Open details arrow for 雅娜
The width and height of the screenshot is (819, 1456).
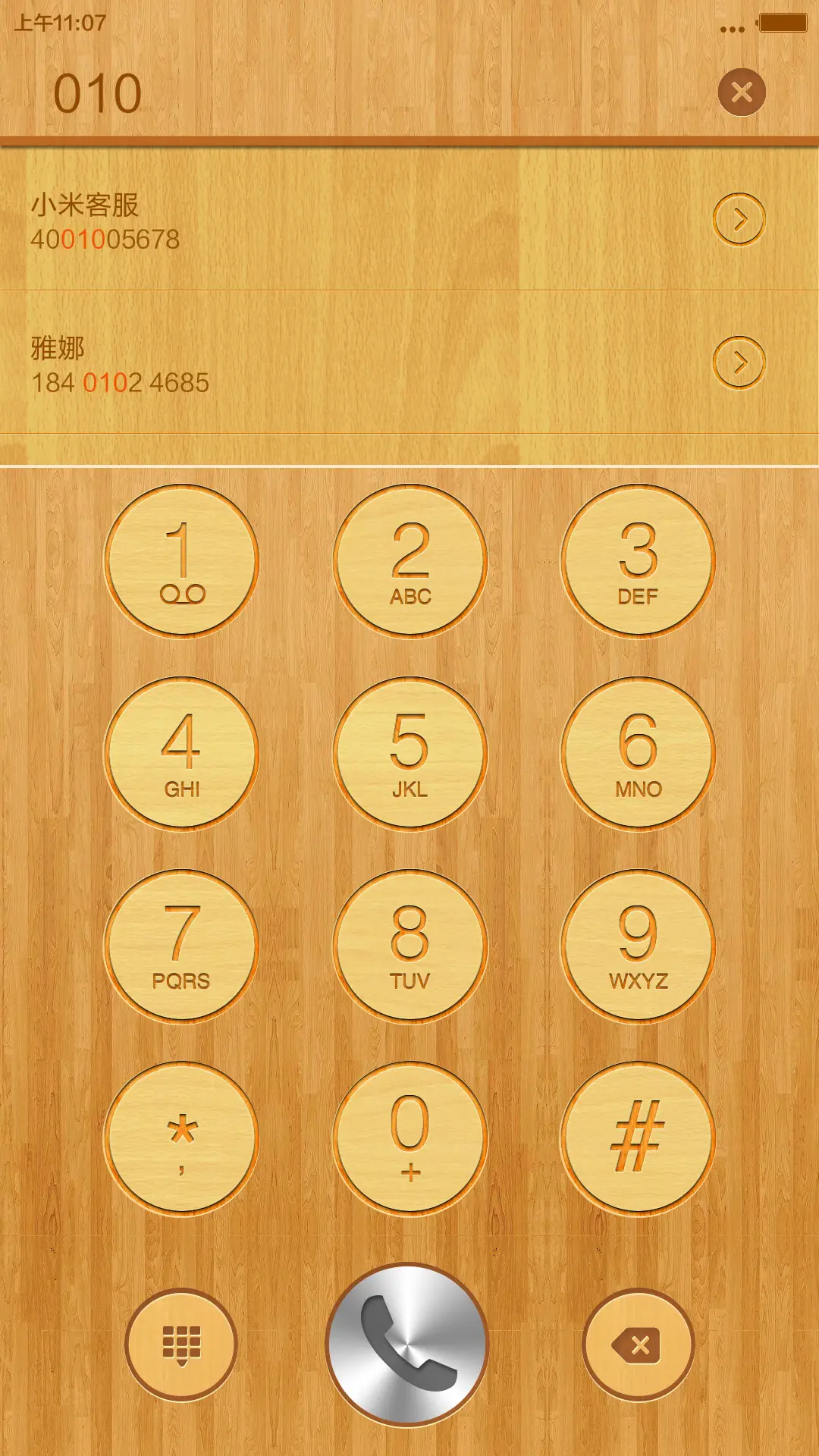(739, 363)
